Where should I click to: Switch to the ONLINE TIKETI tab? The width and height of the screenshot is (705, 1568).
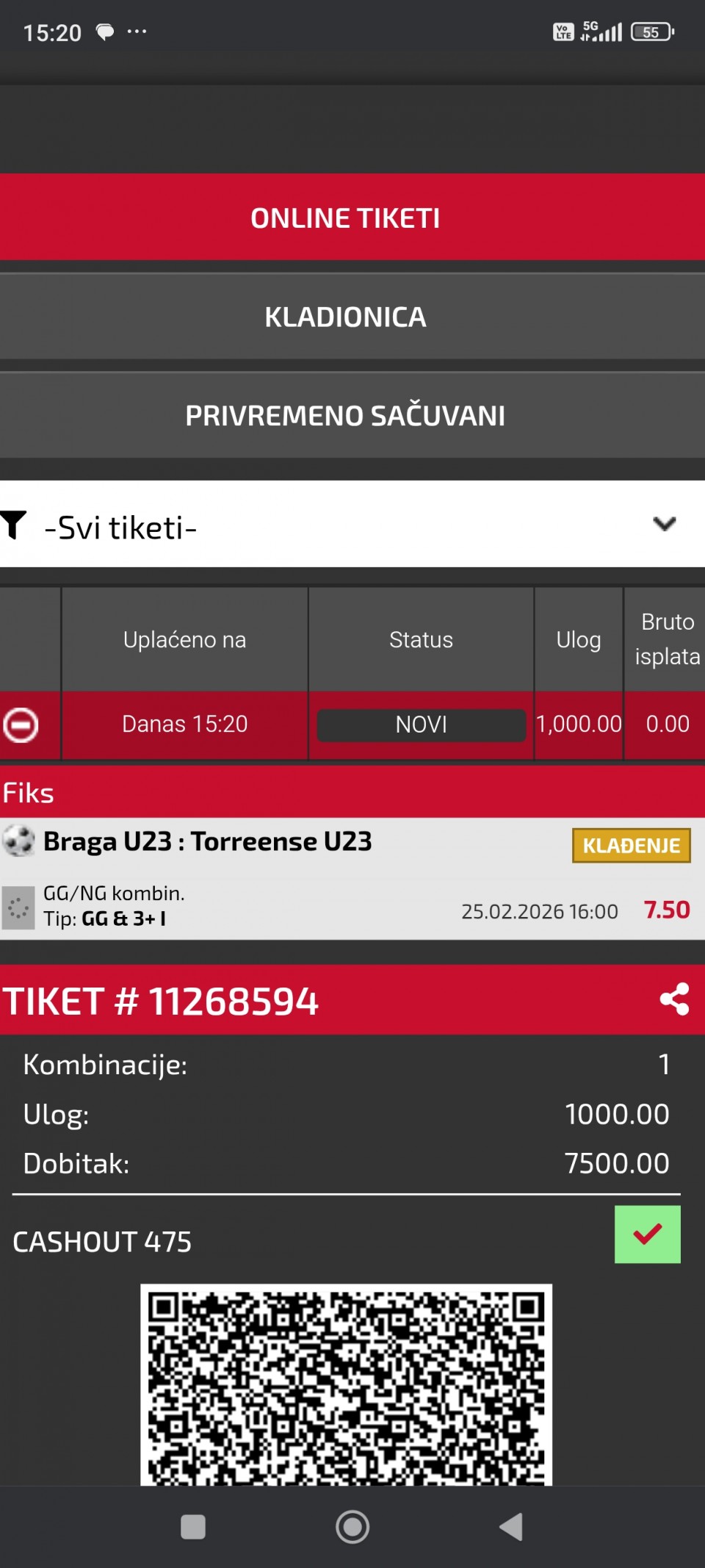345,218
